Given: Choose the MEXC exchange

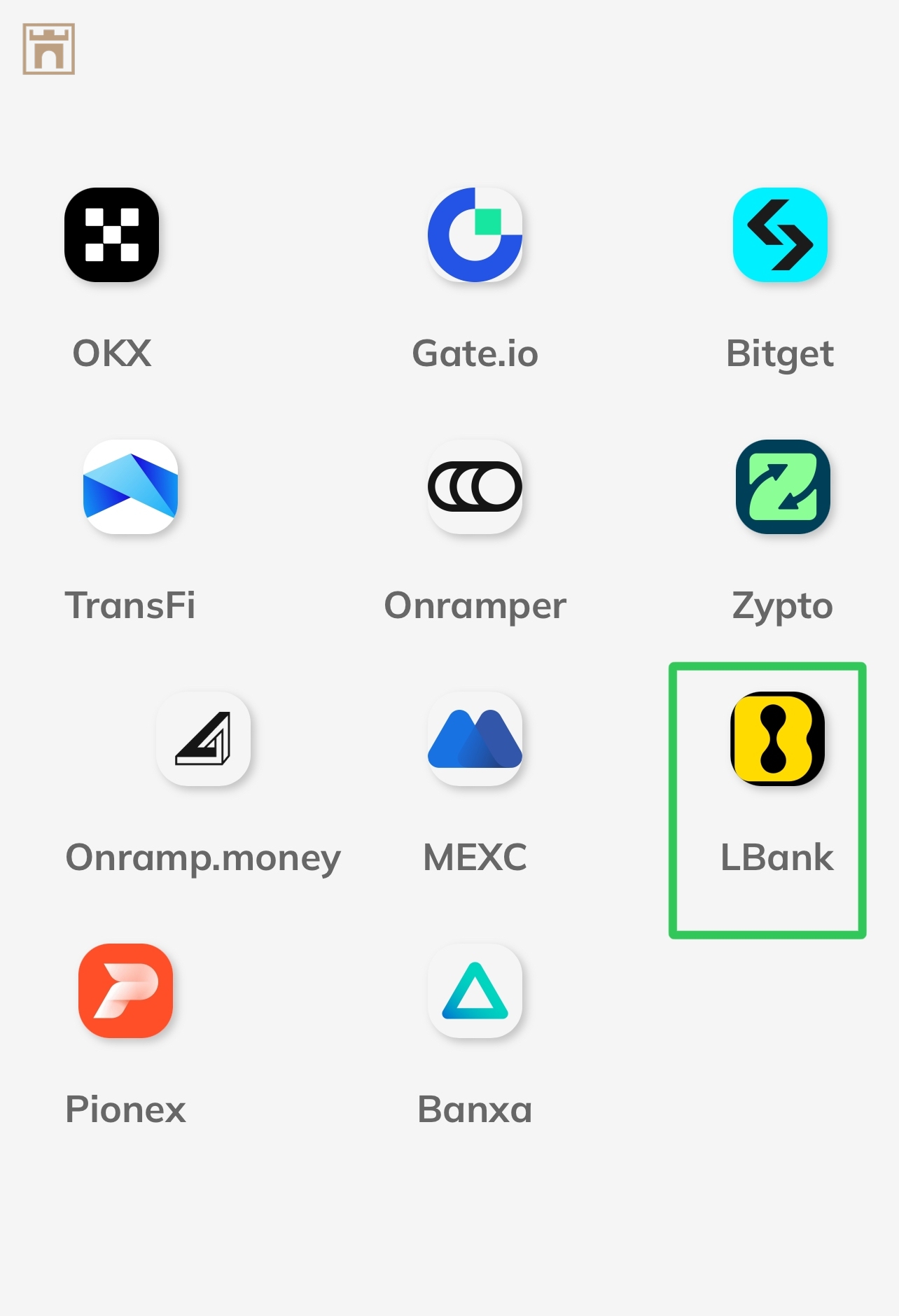Looking at the screenshot, I should [x=475, y=739].
